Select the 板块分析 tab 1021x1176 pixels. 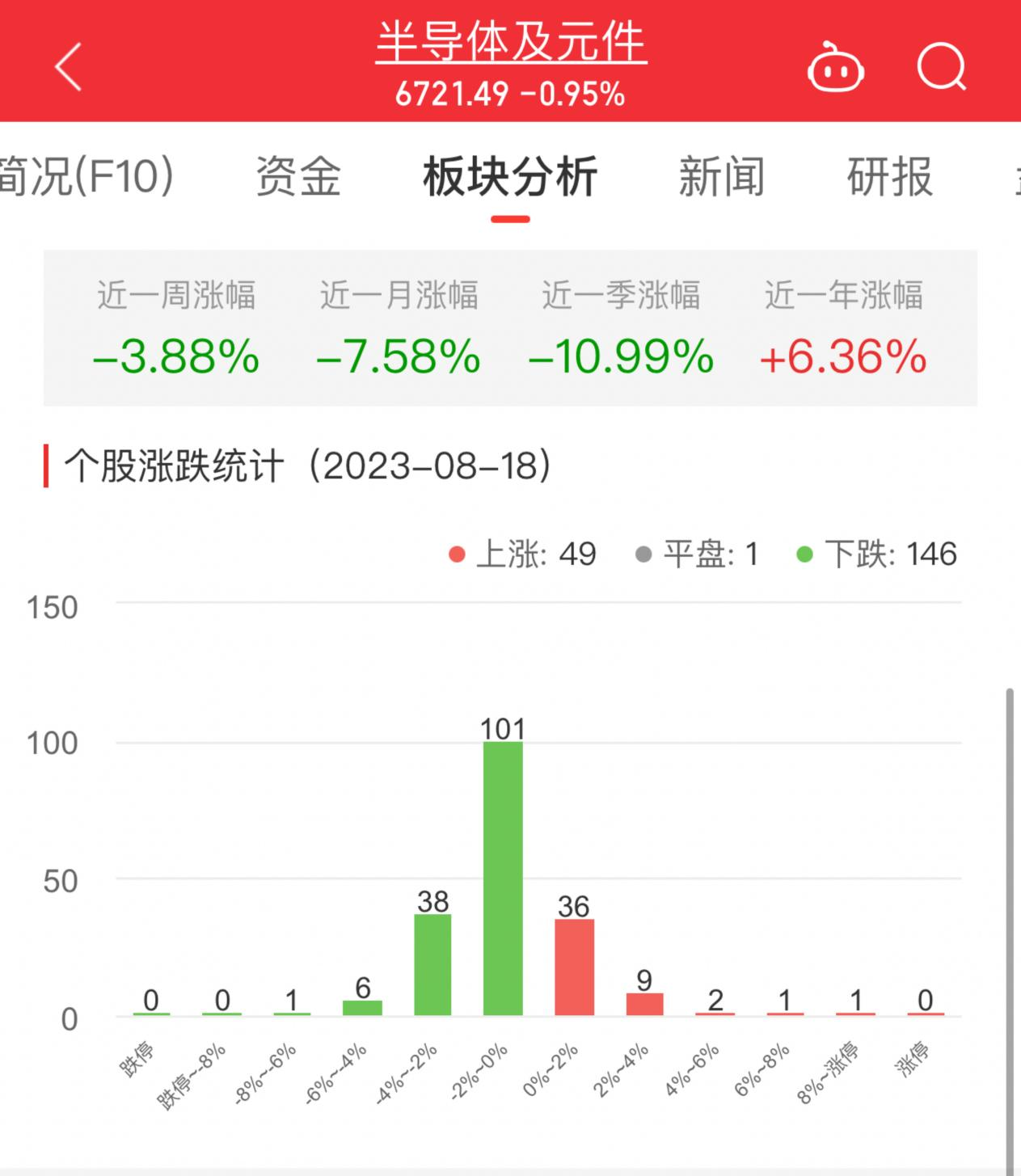tap(510, 176)
